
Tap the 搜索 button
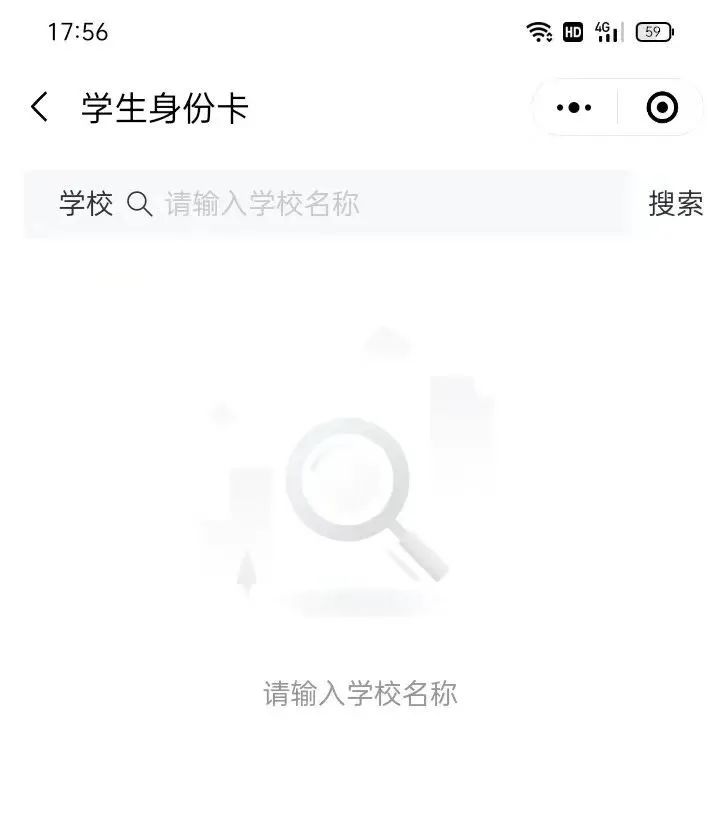(x=675, y=204)
